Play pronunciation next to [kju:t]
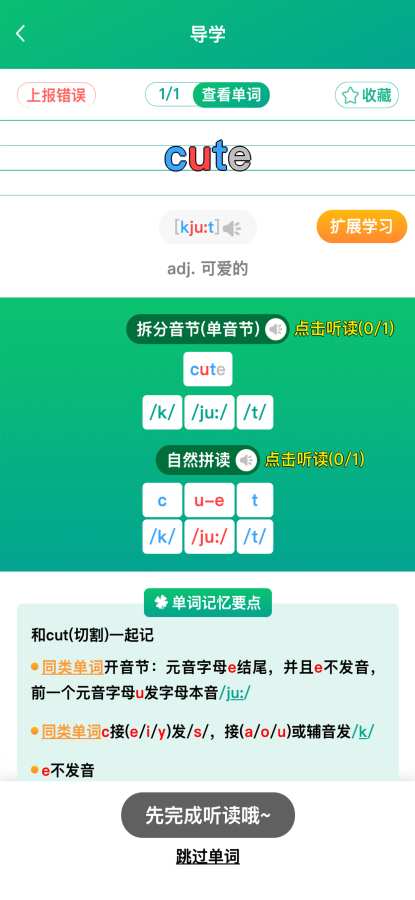Image resolution: width=415 pixels, height=900 pixels. pyautogui.click(x=232, y=228)
